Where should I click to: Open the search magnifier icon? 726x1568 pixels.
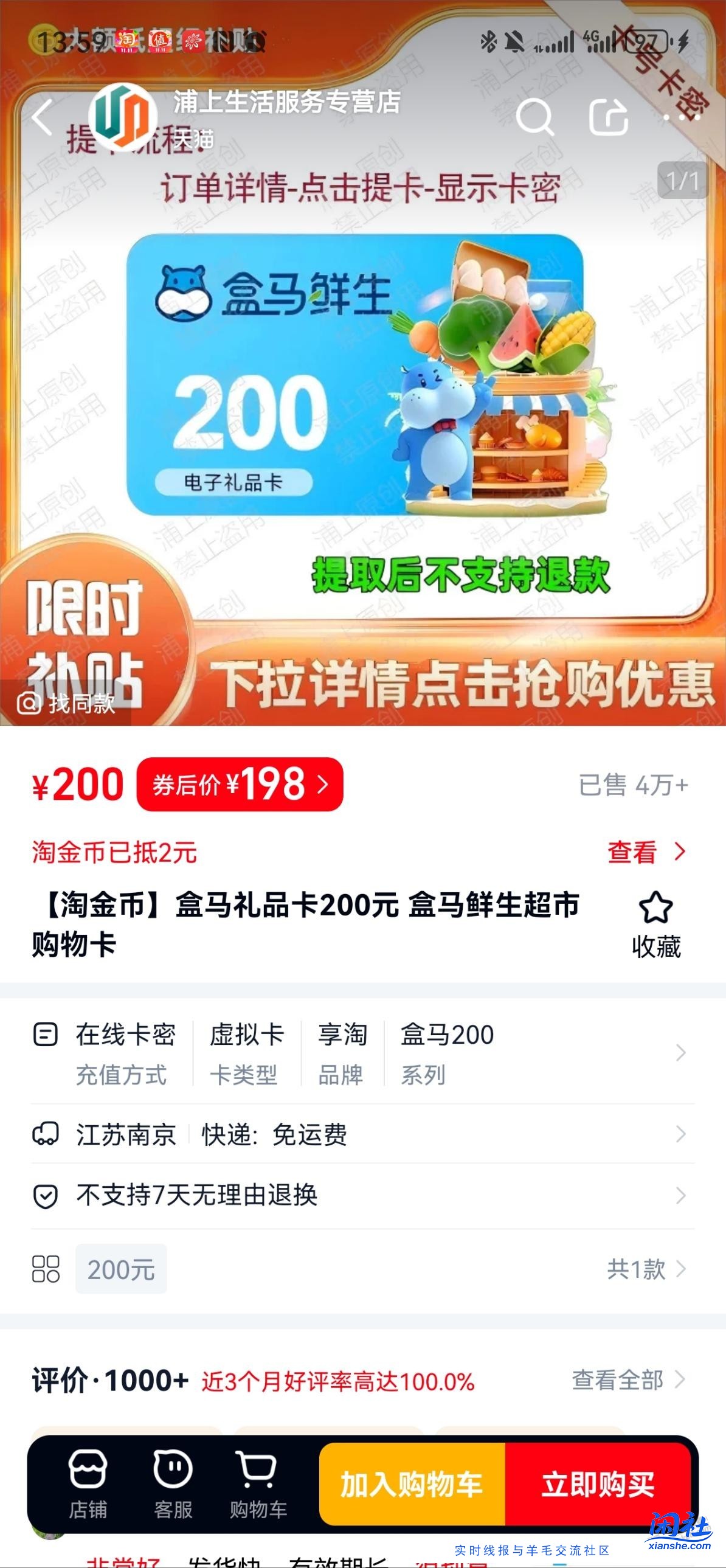click(536, 119)
